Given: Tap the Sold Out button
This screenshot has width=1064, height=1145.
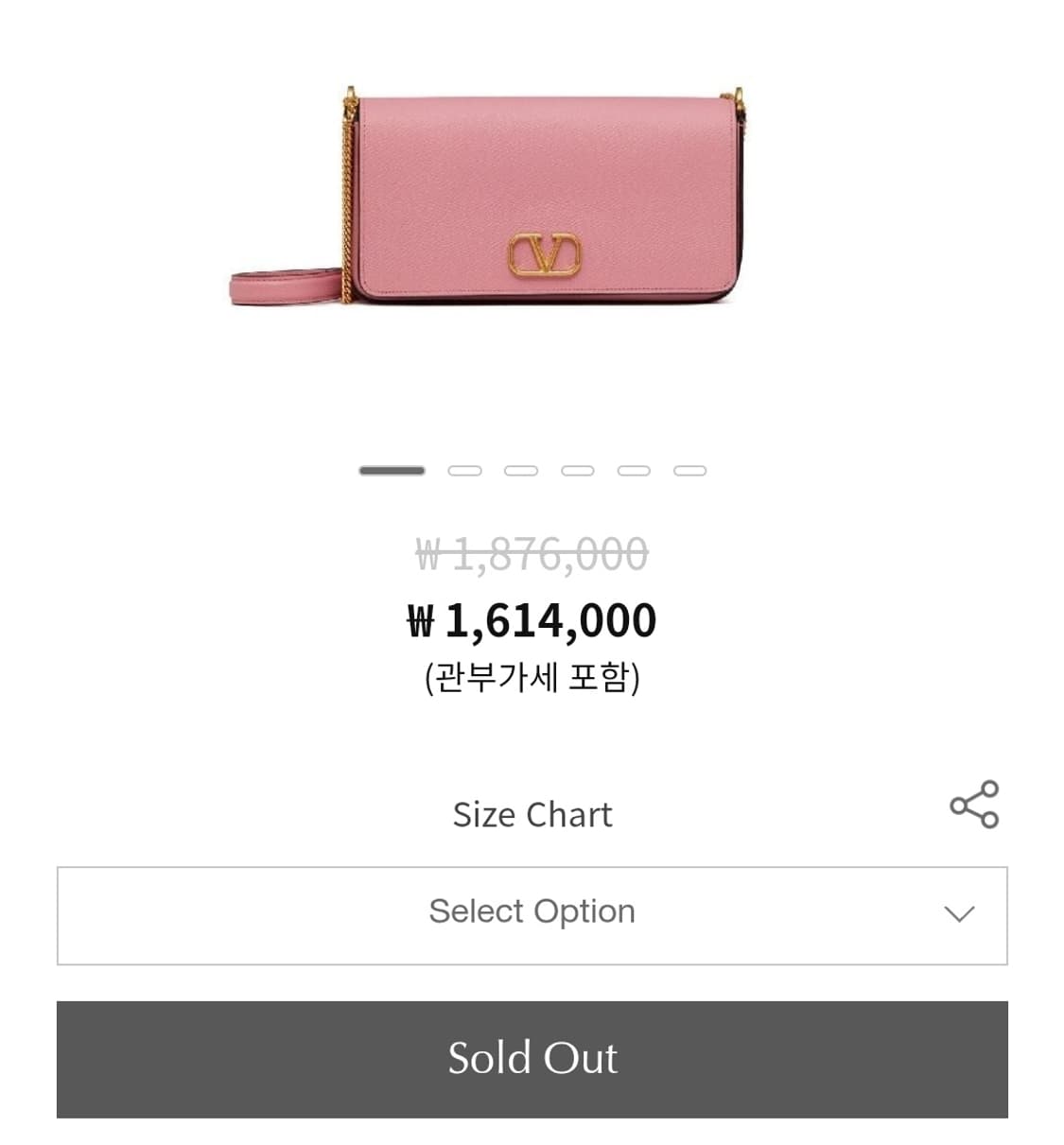Looking at the screenshot, I should (x=532, y=1059).
